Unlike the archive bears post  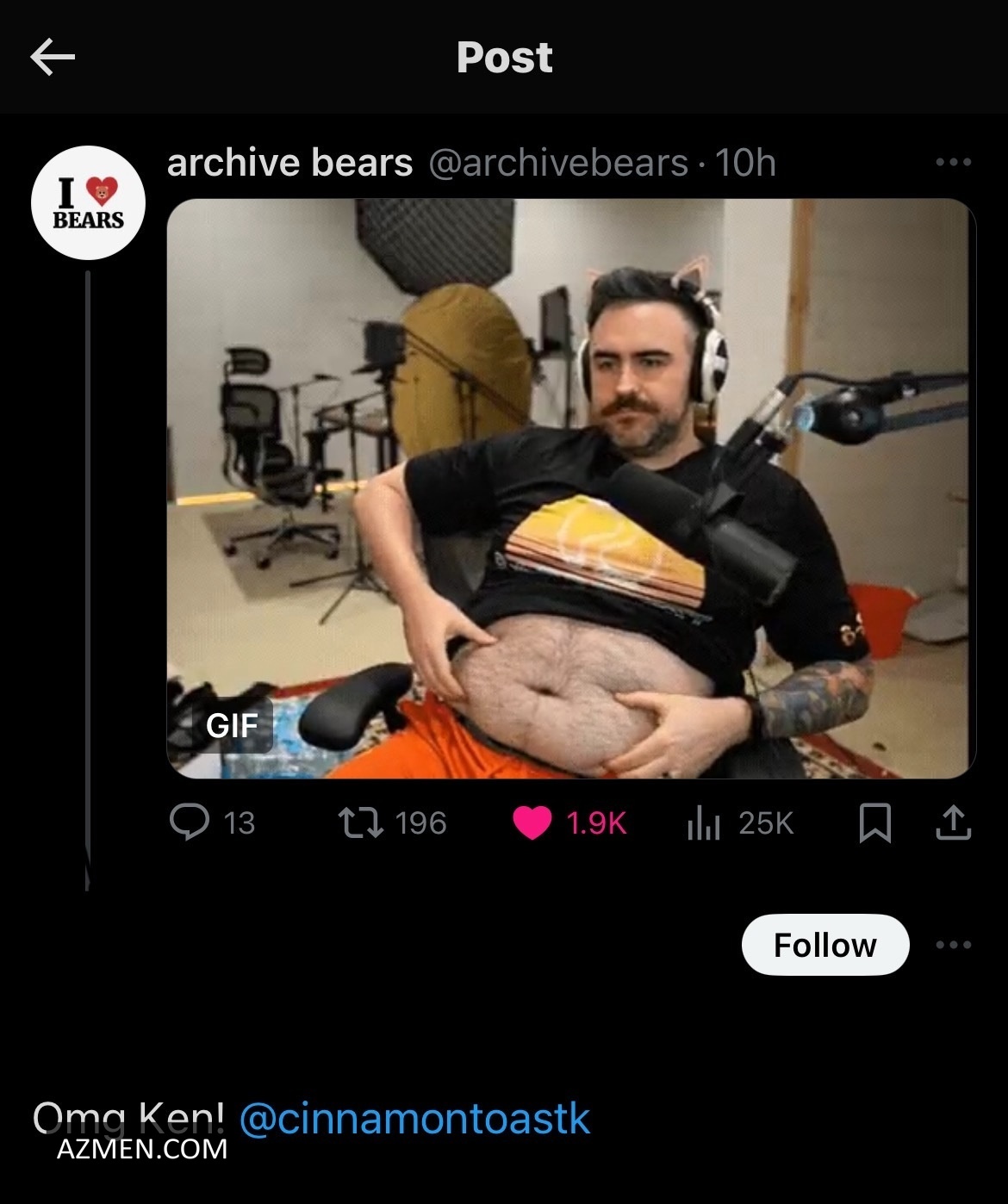(532, 822)
